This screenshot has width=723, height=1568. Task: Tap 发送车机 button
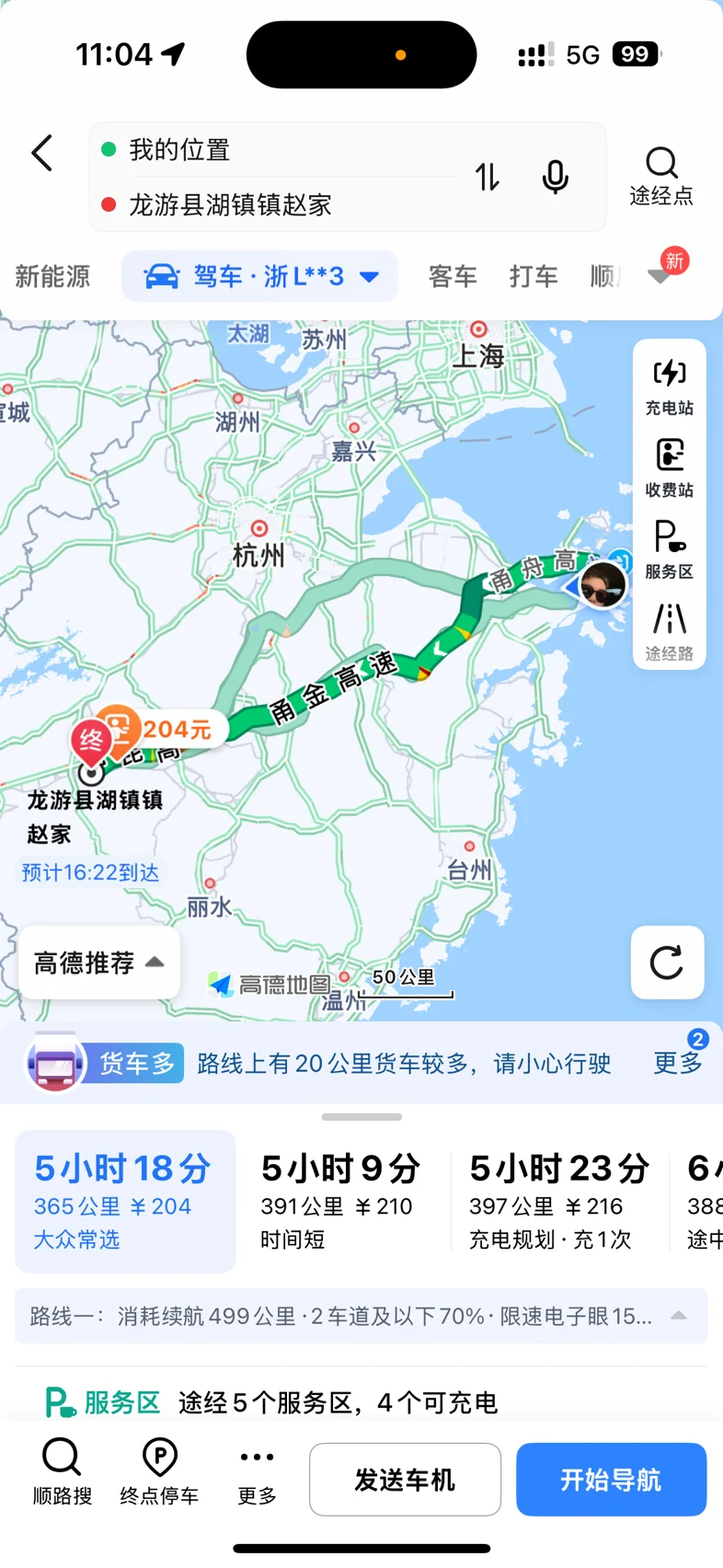point(405,1480)
